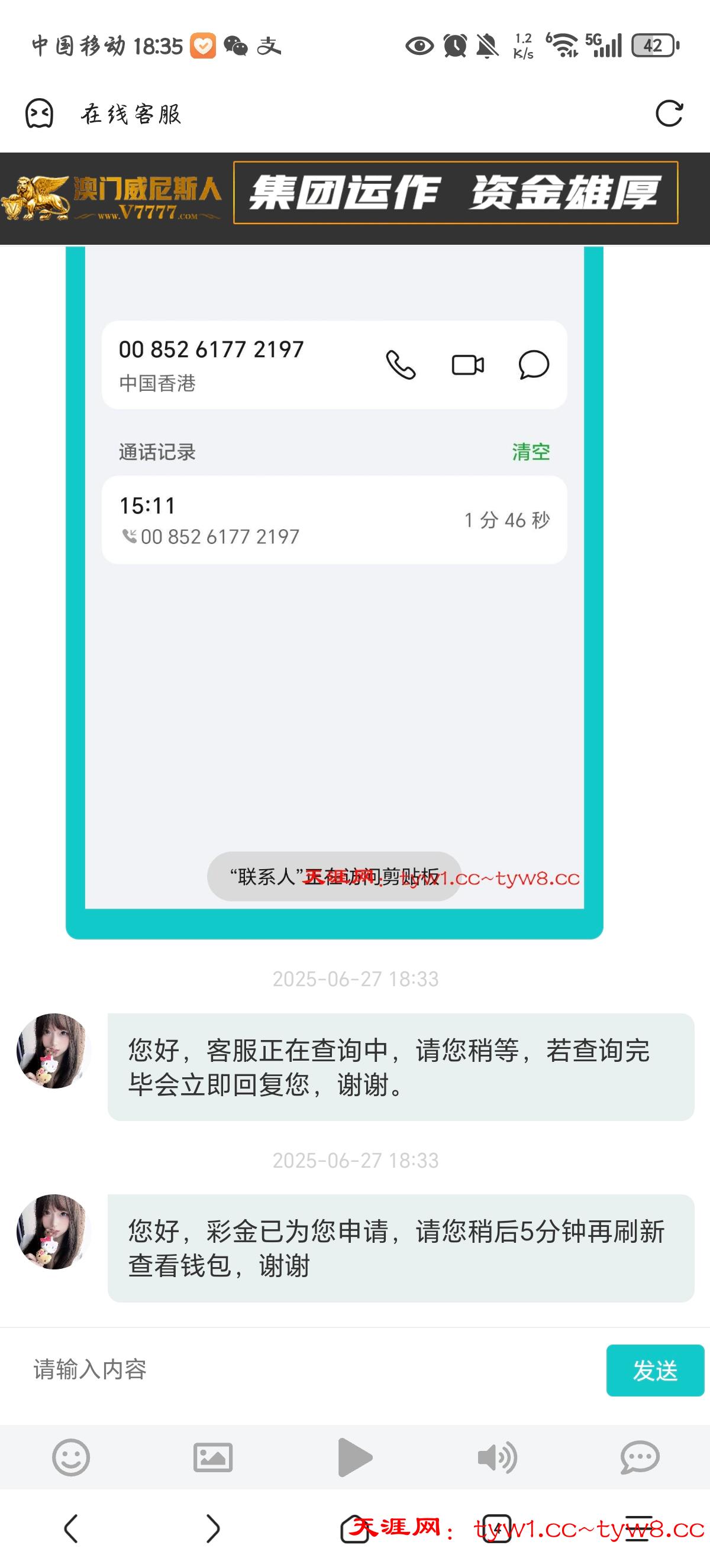The width and height of the screenshot is (710, 1568).
Task: Open the 澳门威尼斯人 banner advertisement
Action: tap(355, 193)
